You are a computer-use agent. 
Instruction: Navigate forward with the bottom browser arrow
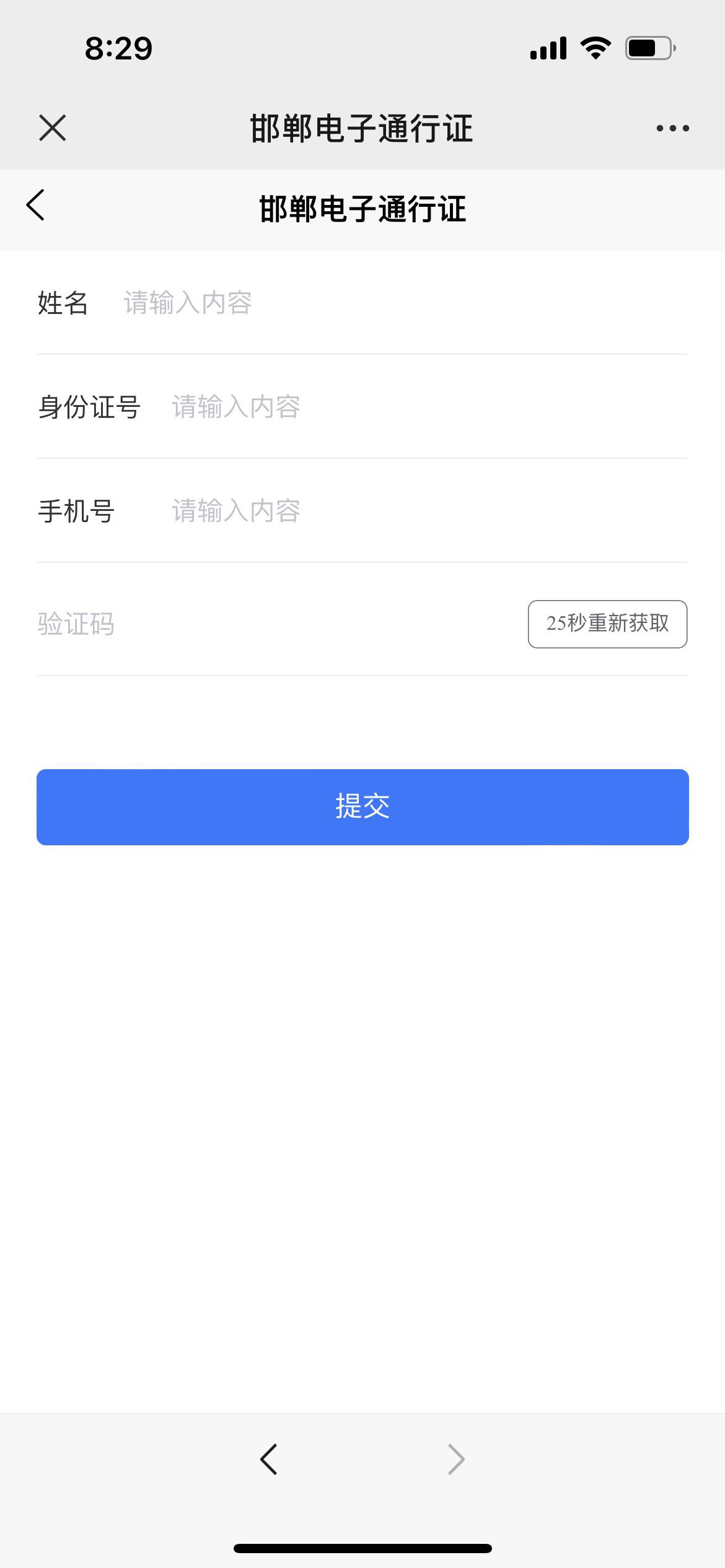tap(456, 1460)
